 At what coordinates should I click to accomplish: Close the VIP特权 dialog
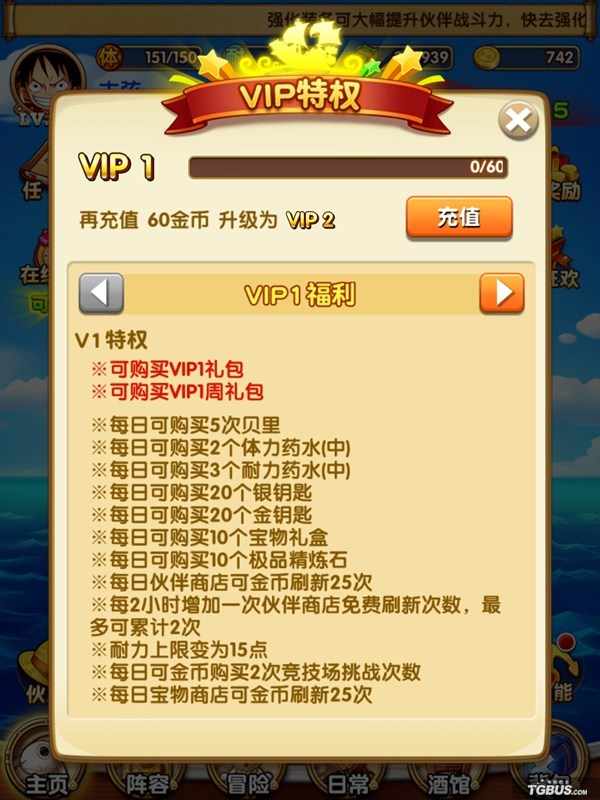[x=517, y=121]
